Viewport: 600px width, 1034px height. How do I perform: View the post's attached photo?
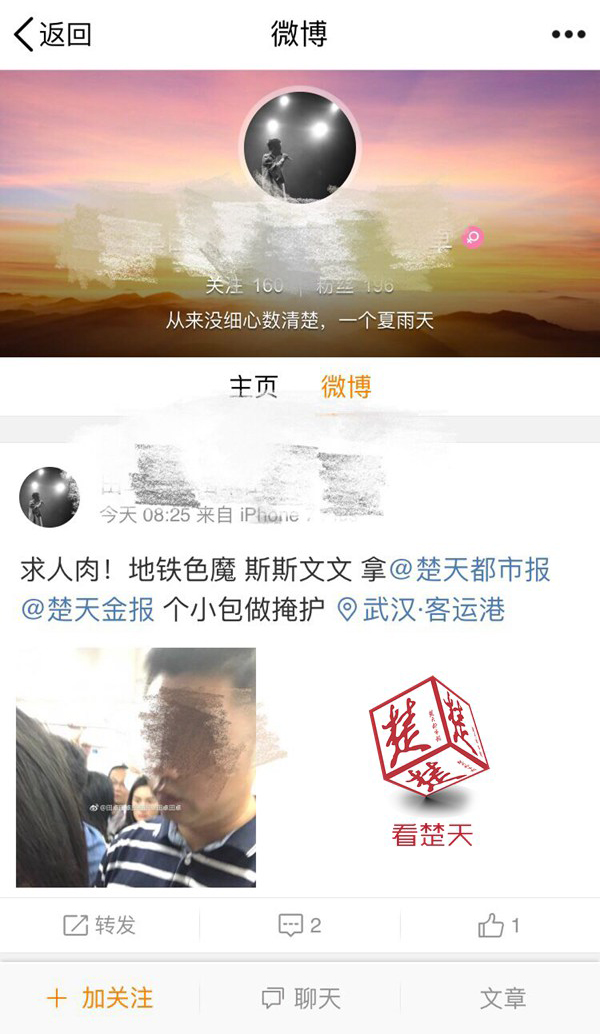pyautogui.click(x=136, y=767)
